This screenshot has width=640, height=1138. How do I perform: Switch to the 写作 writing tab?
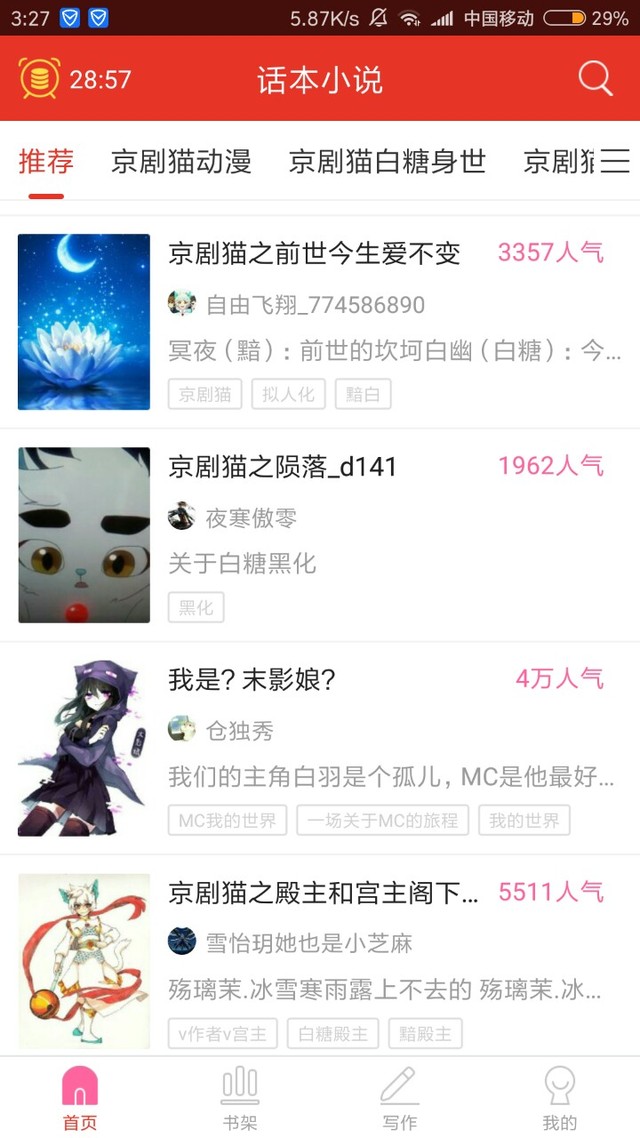point(399,1098)
